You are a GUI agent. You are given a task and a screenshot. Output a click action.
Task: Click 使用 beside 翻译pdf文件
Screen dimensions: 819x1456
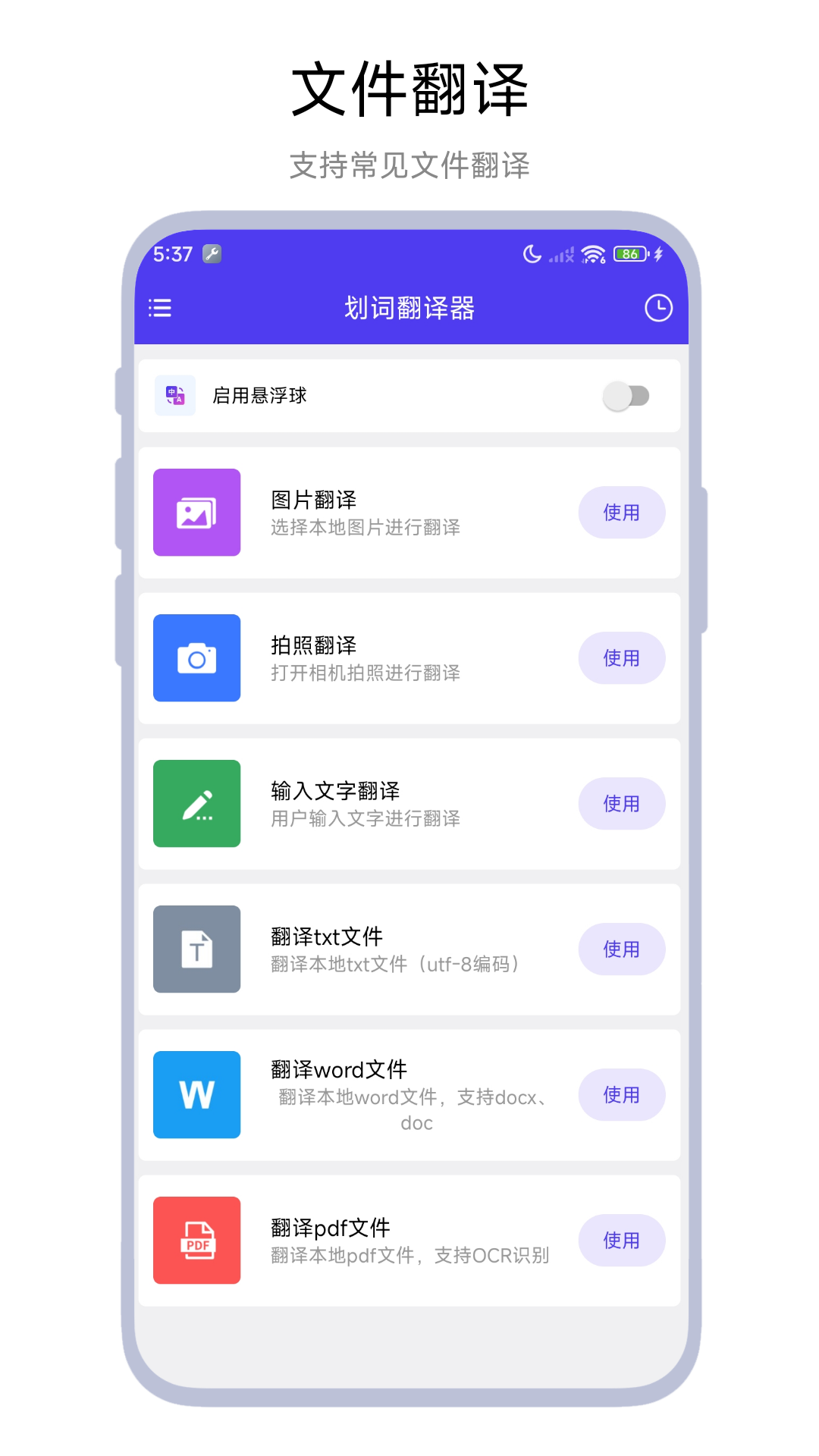622,1240
